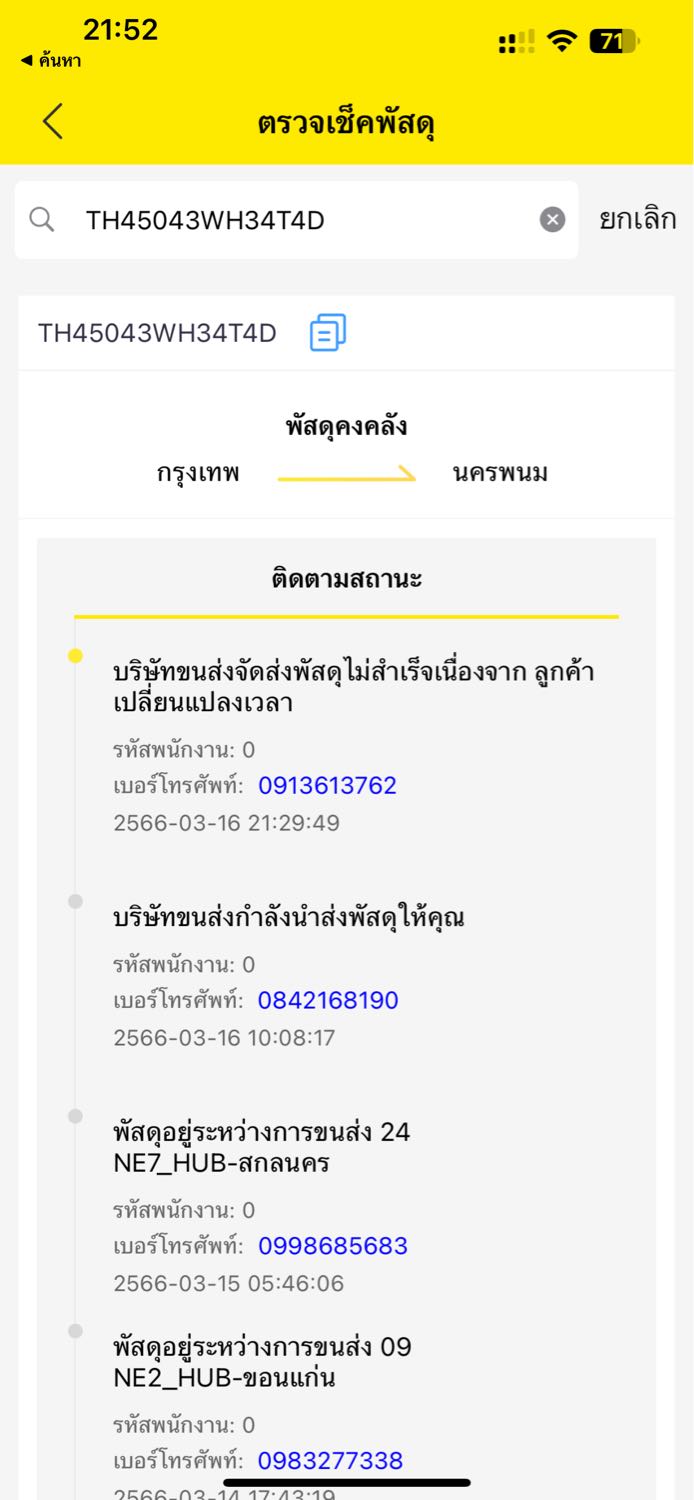Cancel the search with ยกเลิก
The image size is (694, 1500).
click(x=637, y=219)
